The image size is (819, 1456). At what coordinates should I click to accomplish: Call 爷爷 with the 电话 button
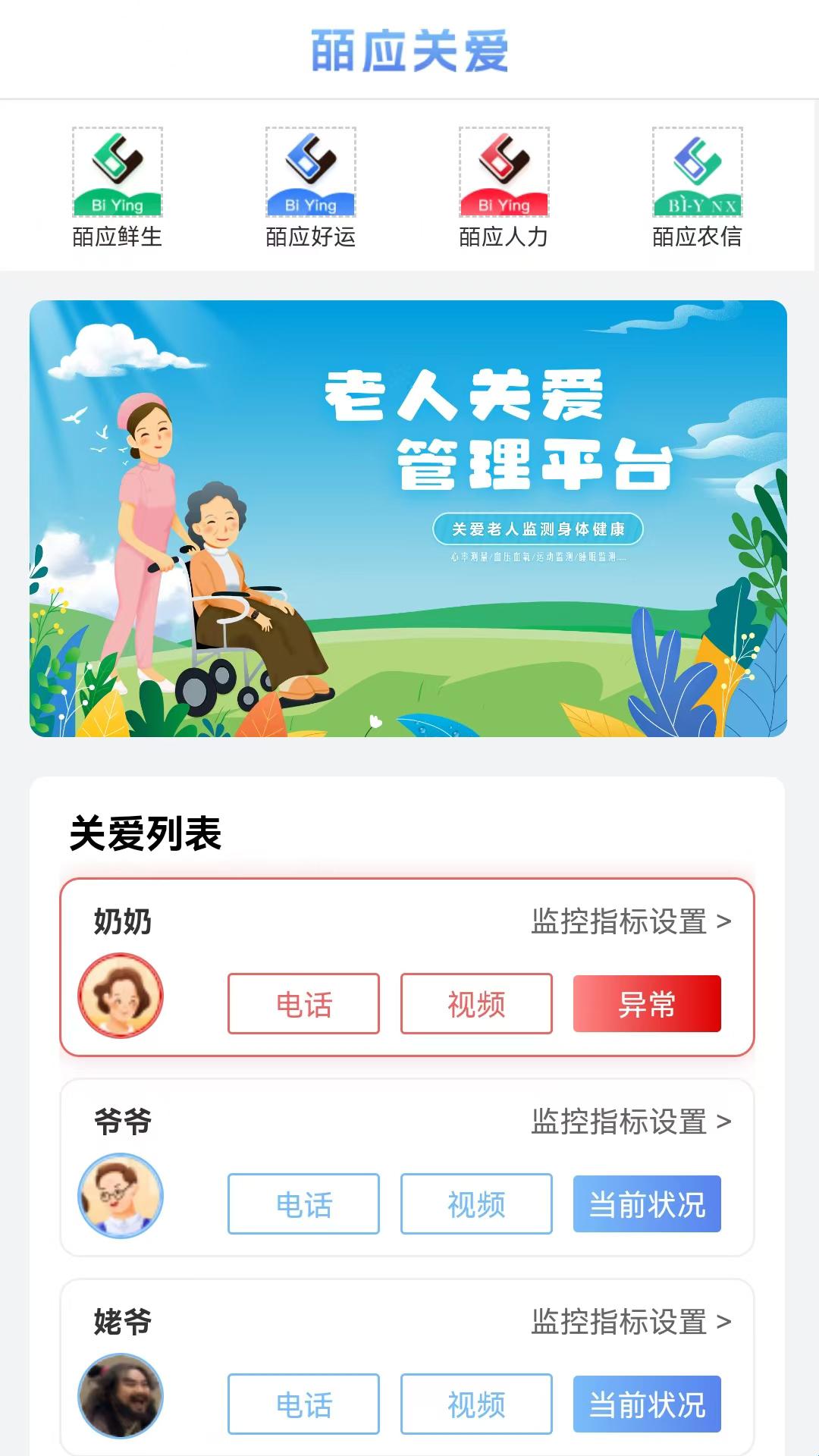[303, 1204]
